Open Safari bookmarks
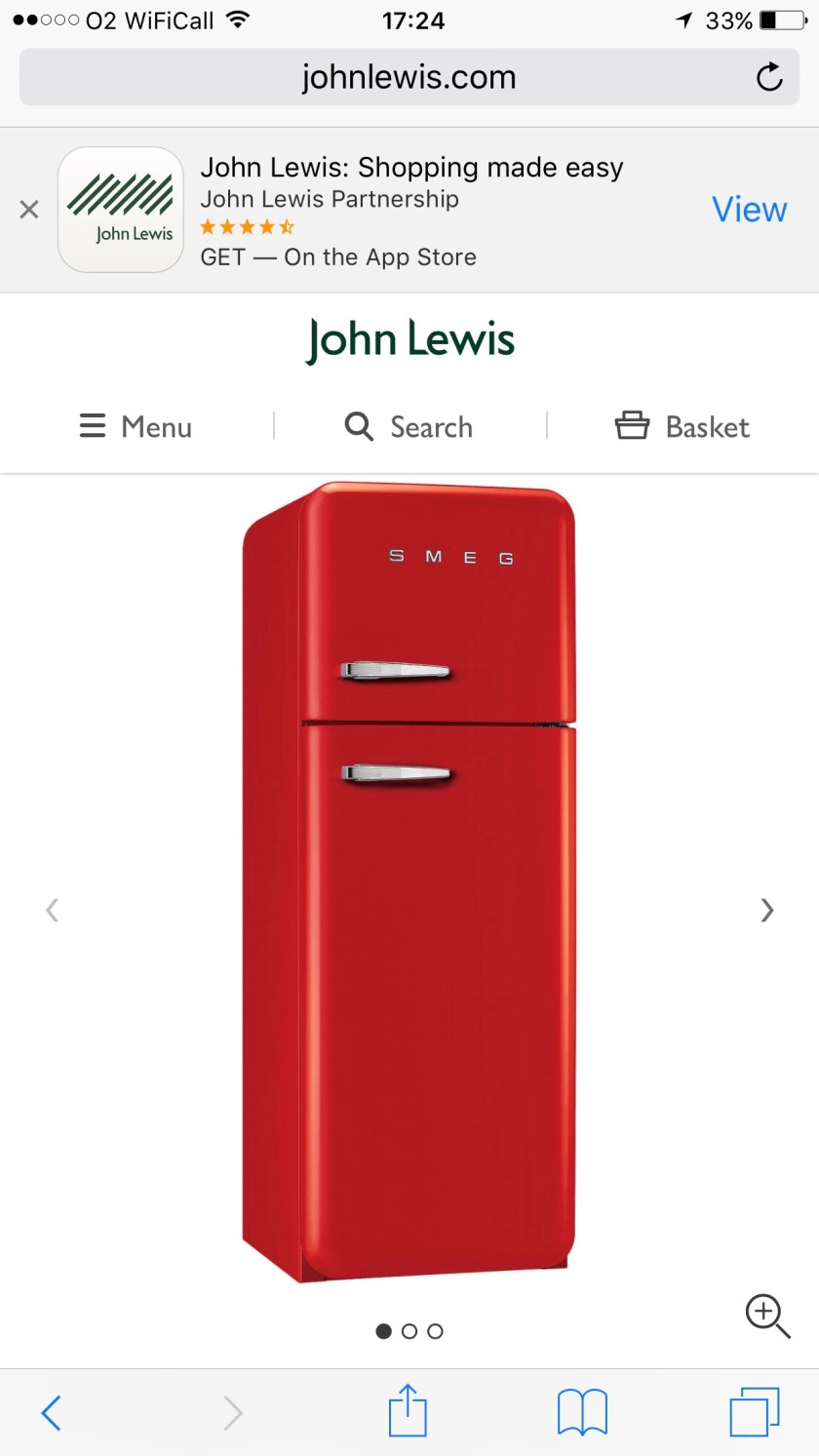This screenshot has width=819, height=1456. coord(582,1412)
